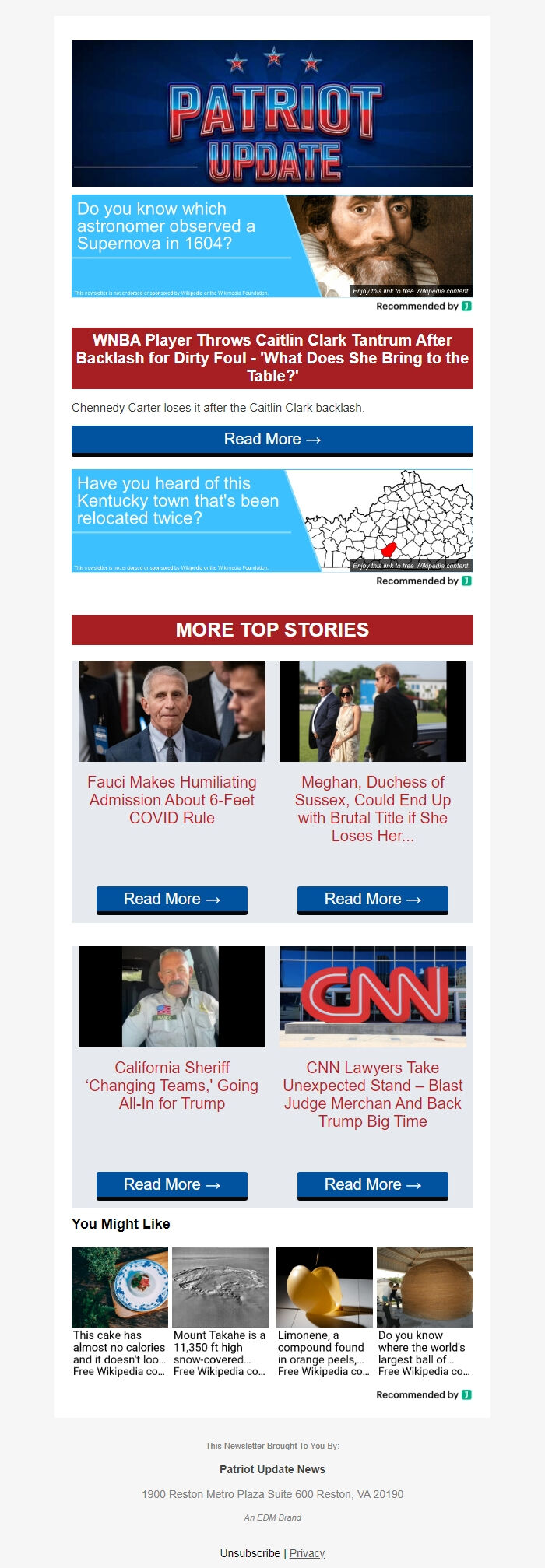Tap Read More under California Sheriff story
The image size is (545, 1568).
pyautogui.click(x=172, y=1185)
